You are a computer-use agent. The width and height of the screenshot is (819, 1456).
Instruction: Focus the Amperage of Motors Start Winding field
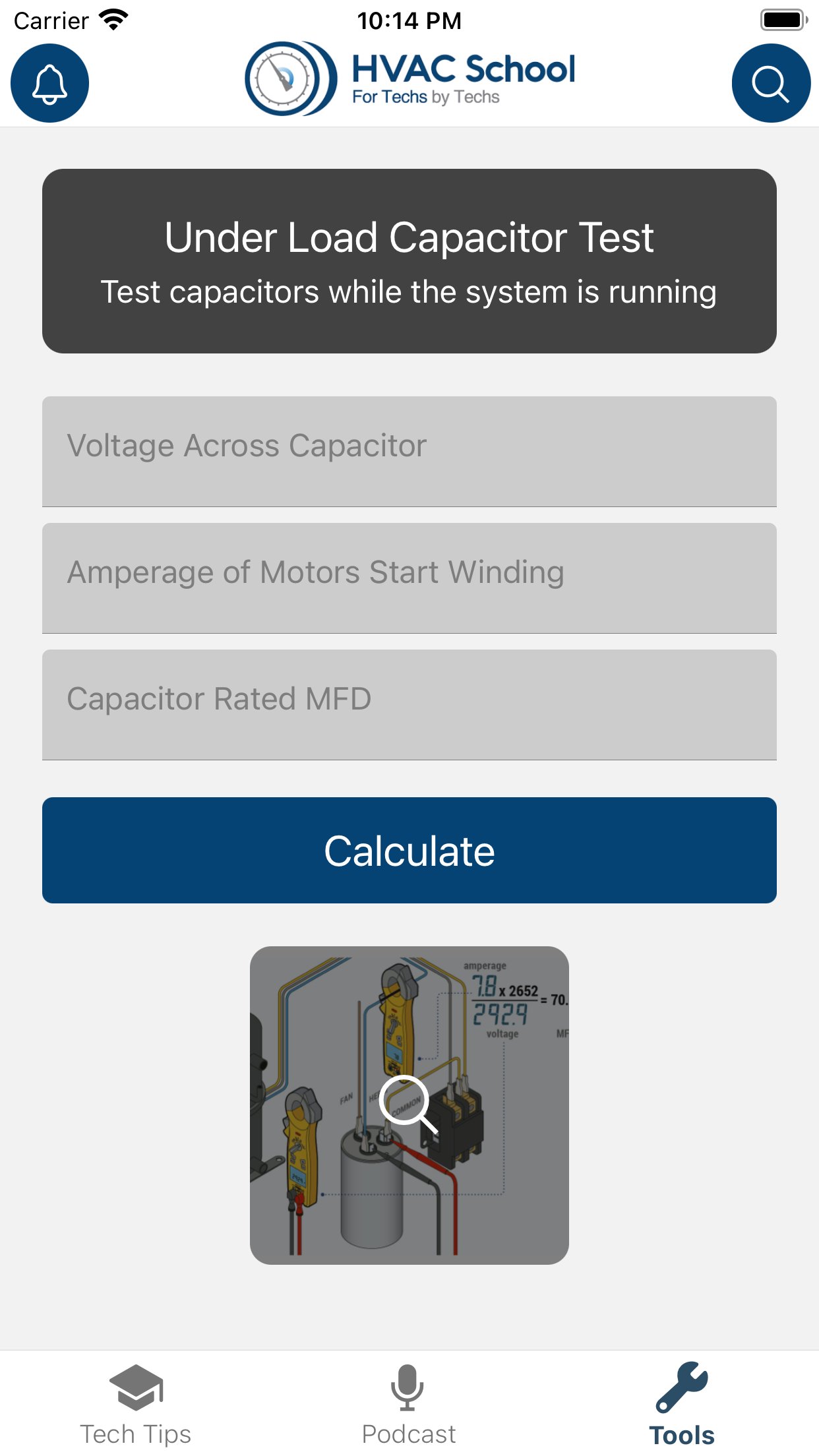(409, 578)
